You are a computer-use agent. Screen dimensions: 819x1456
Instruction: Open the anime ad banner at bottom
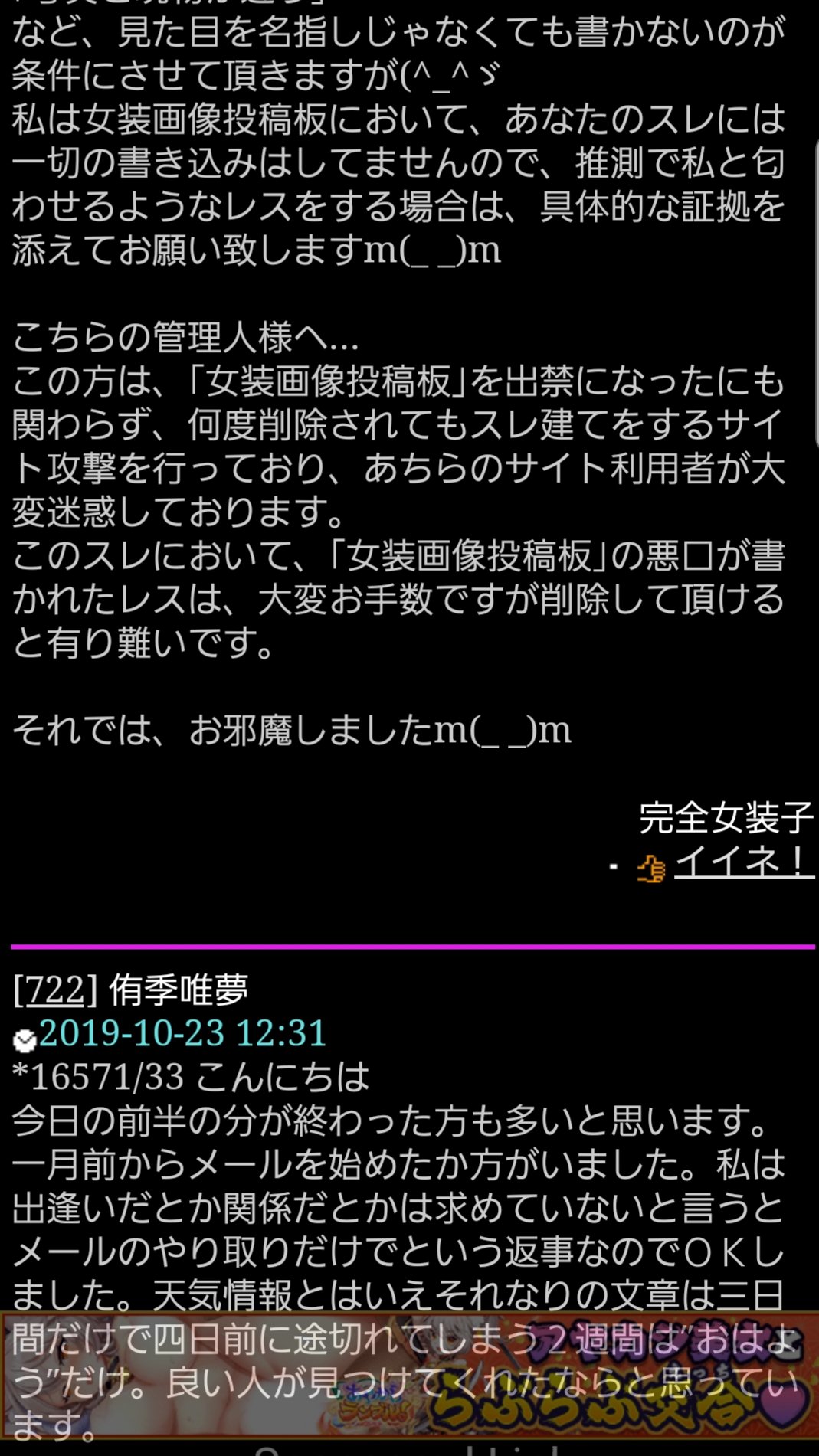pos(409,1376)
